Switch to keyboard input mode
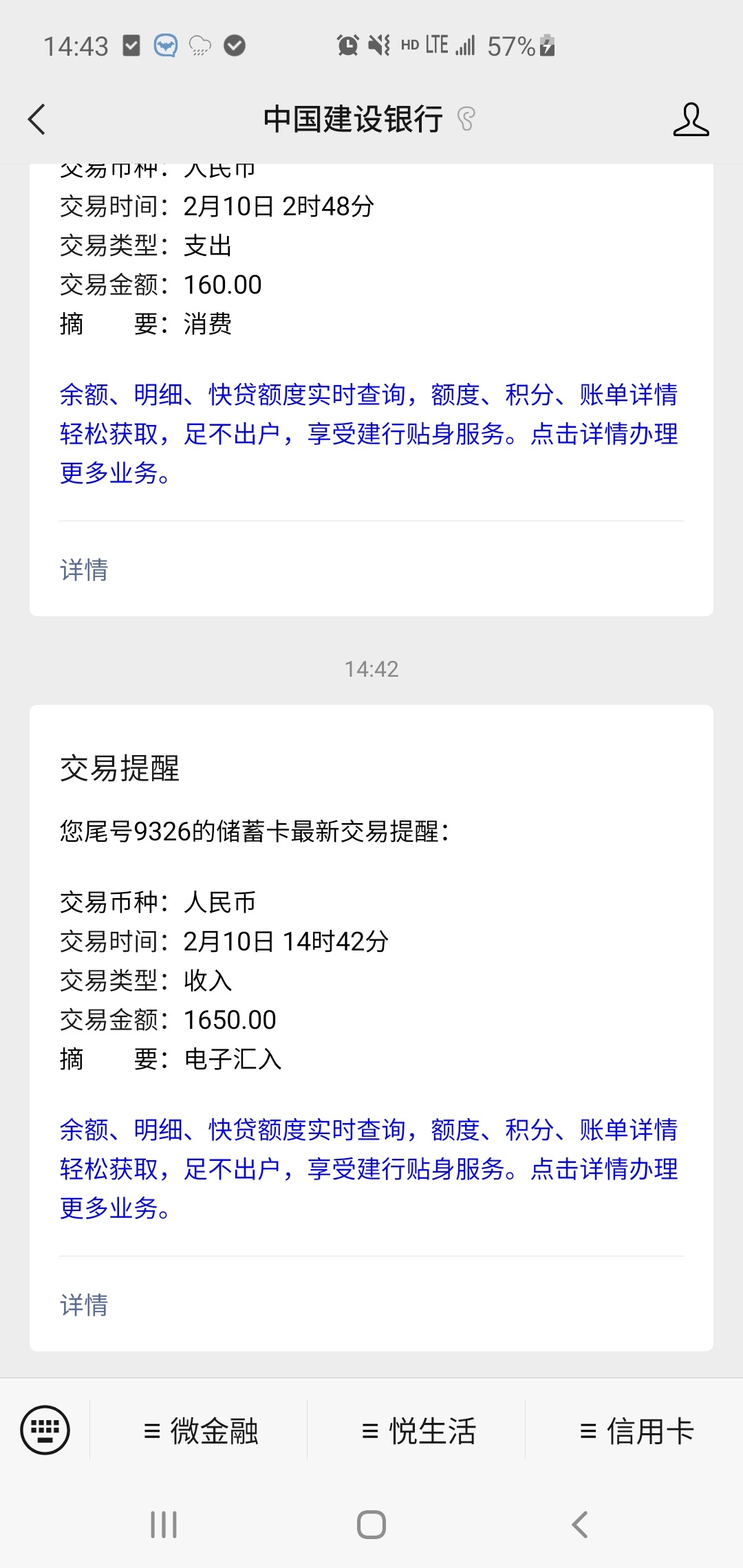This screenshot has height=1568, width=743. [x=45, y=1430]
